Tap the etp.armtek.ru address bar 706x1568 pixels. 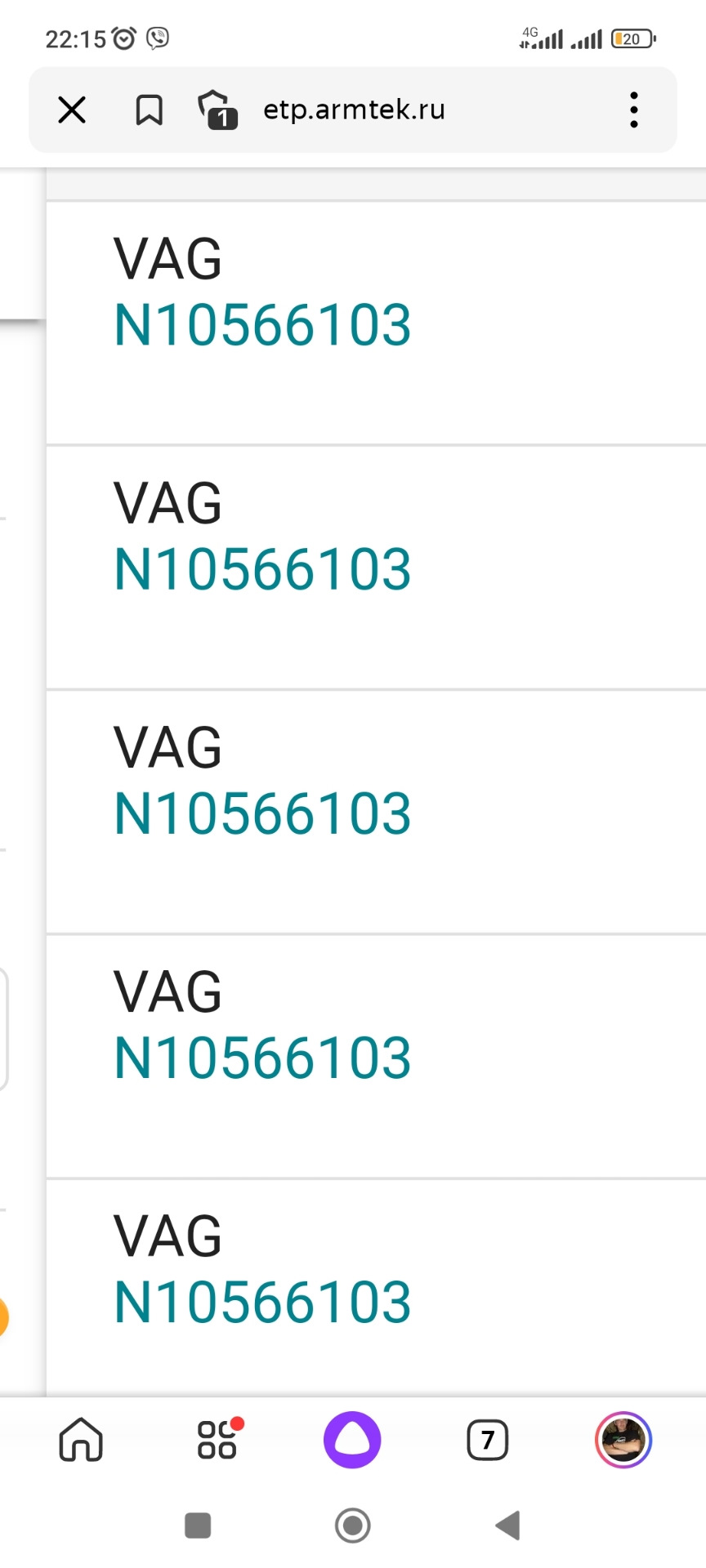[354, 109]
